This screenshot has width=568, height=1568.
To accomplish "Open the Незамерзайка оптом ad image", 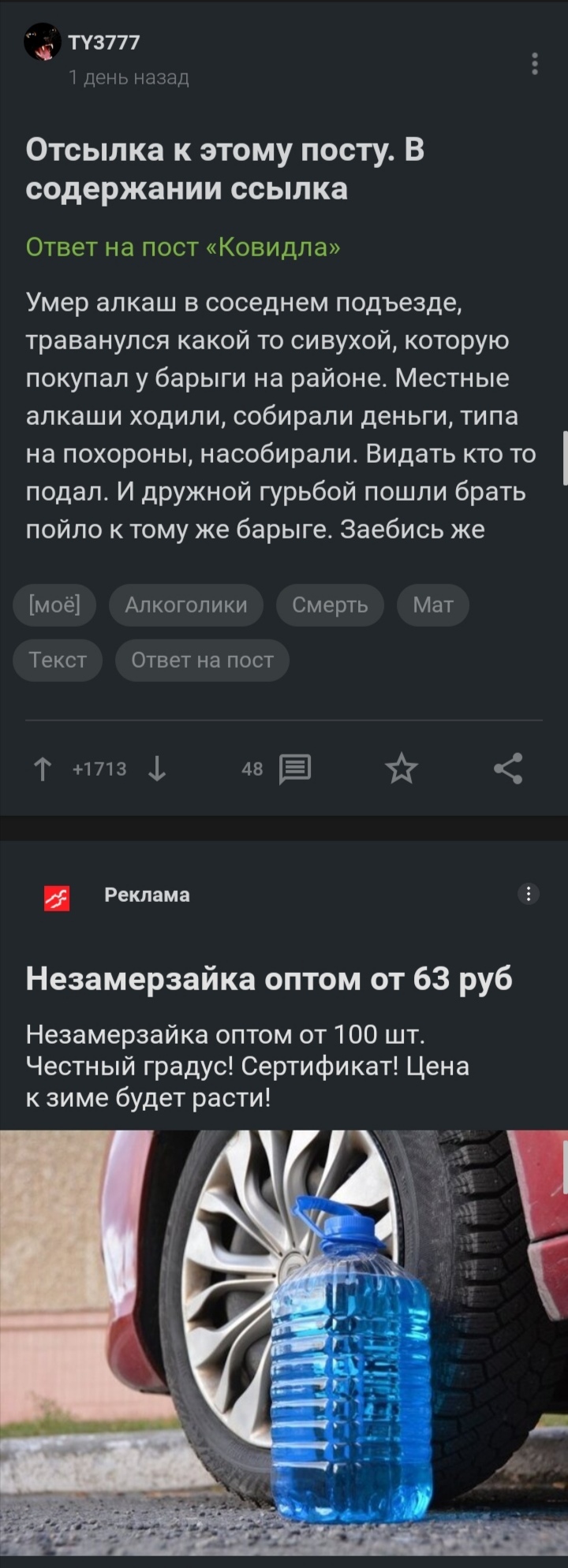I will coord(284,1340).
